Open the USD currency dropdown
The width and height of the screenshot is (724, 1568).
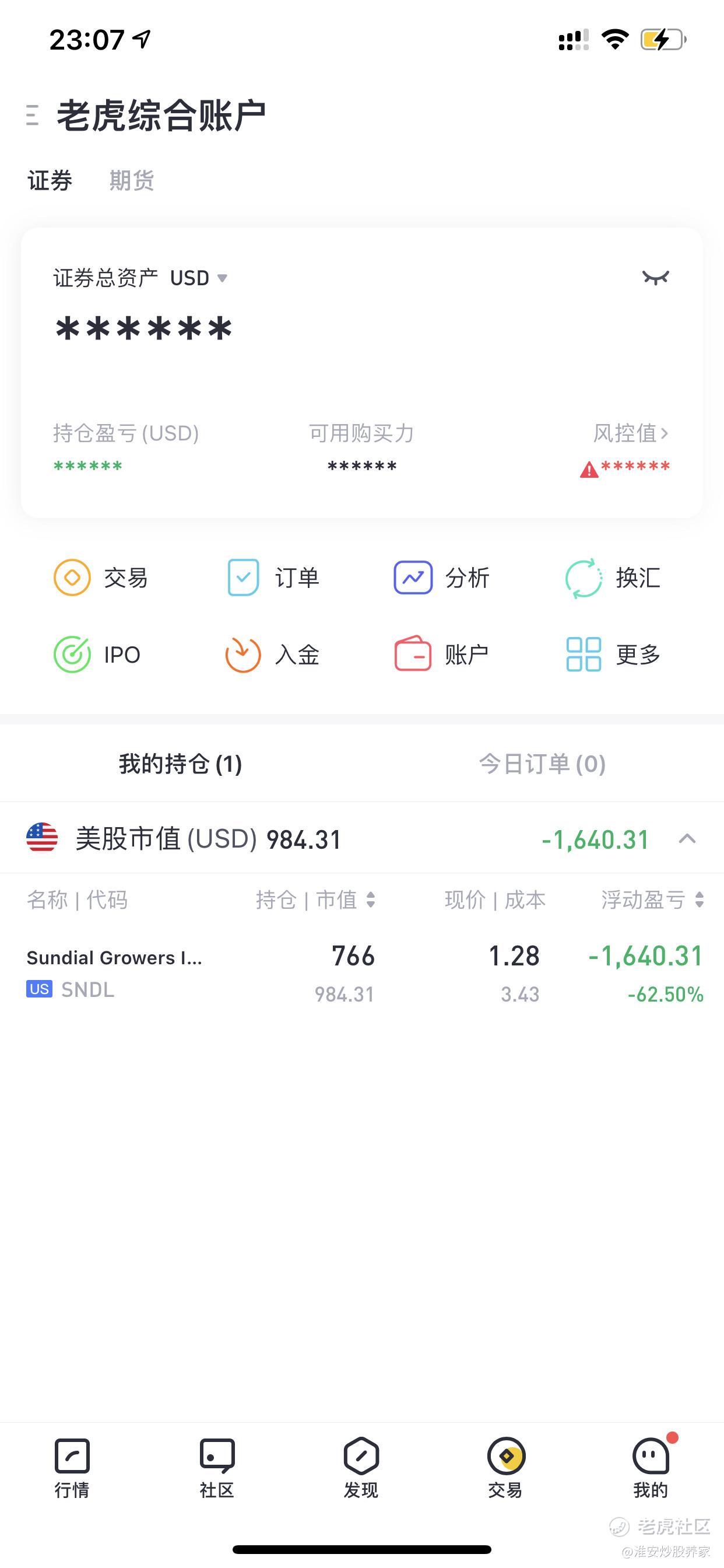(199, 278)
